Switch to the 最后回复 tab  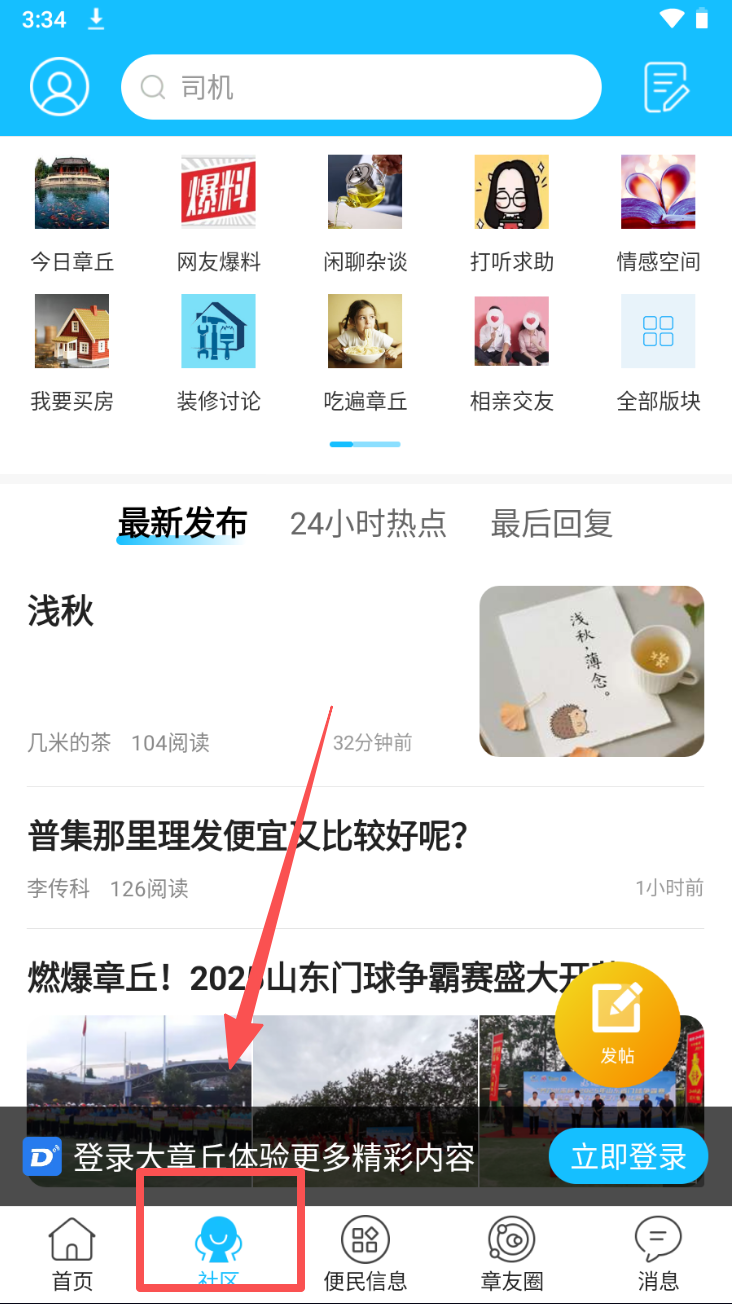click(551, 523)
